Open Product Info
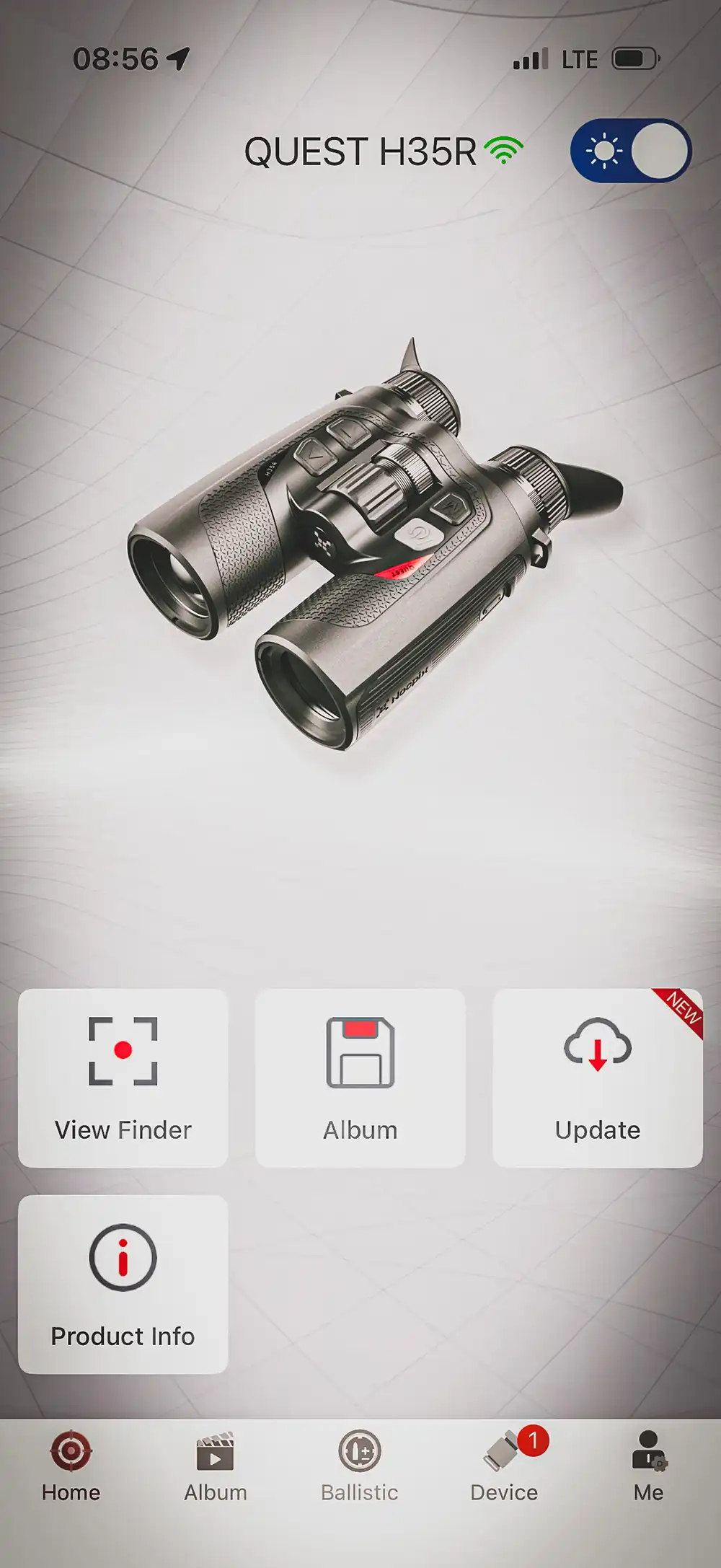Image resolution: width=721 pixels, height=1568 pixels. pos(123,1284)
